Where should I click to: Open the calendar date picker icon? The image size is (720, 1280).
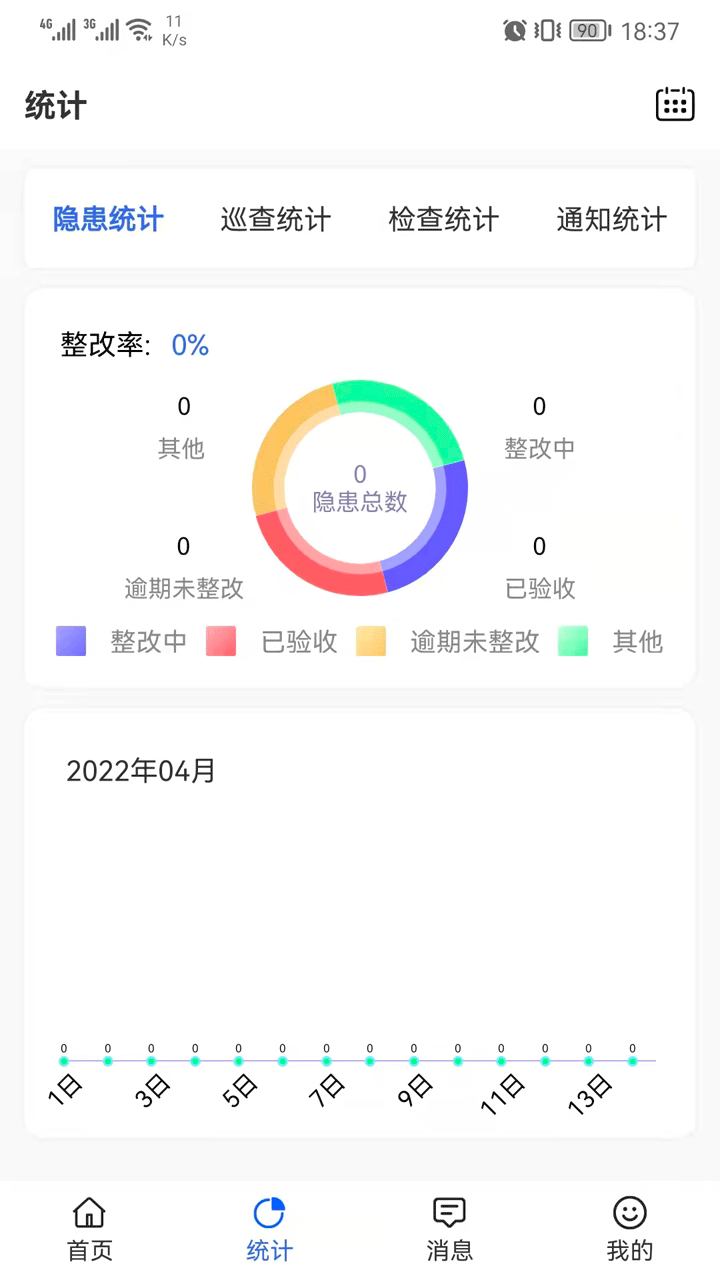tap(675, 103)
